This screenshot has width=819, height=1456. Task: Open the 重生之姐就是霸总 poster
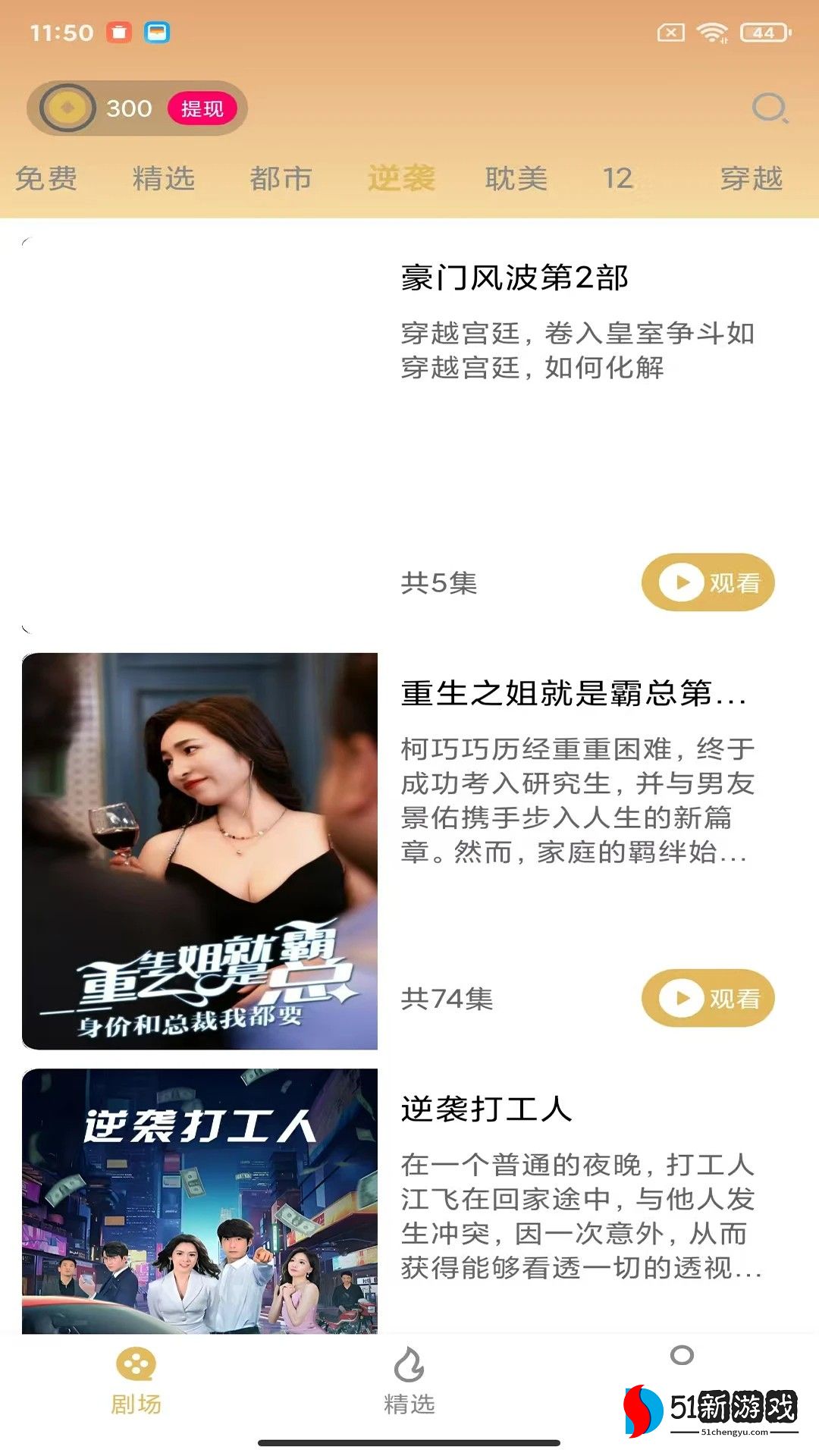pyautogui.click(x=199, y=851)
